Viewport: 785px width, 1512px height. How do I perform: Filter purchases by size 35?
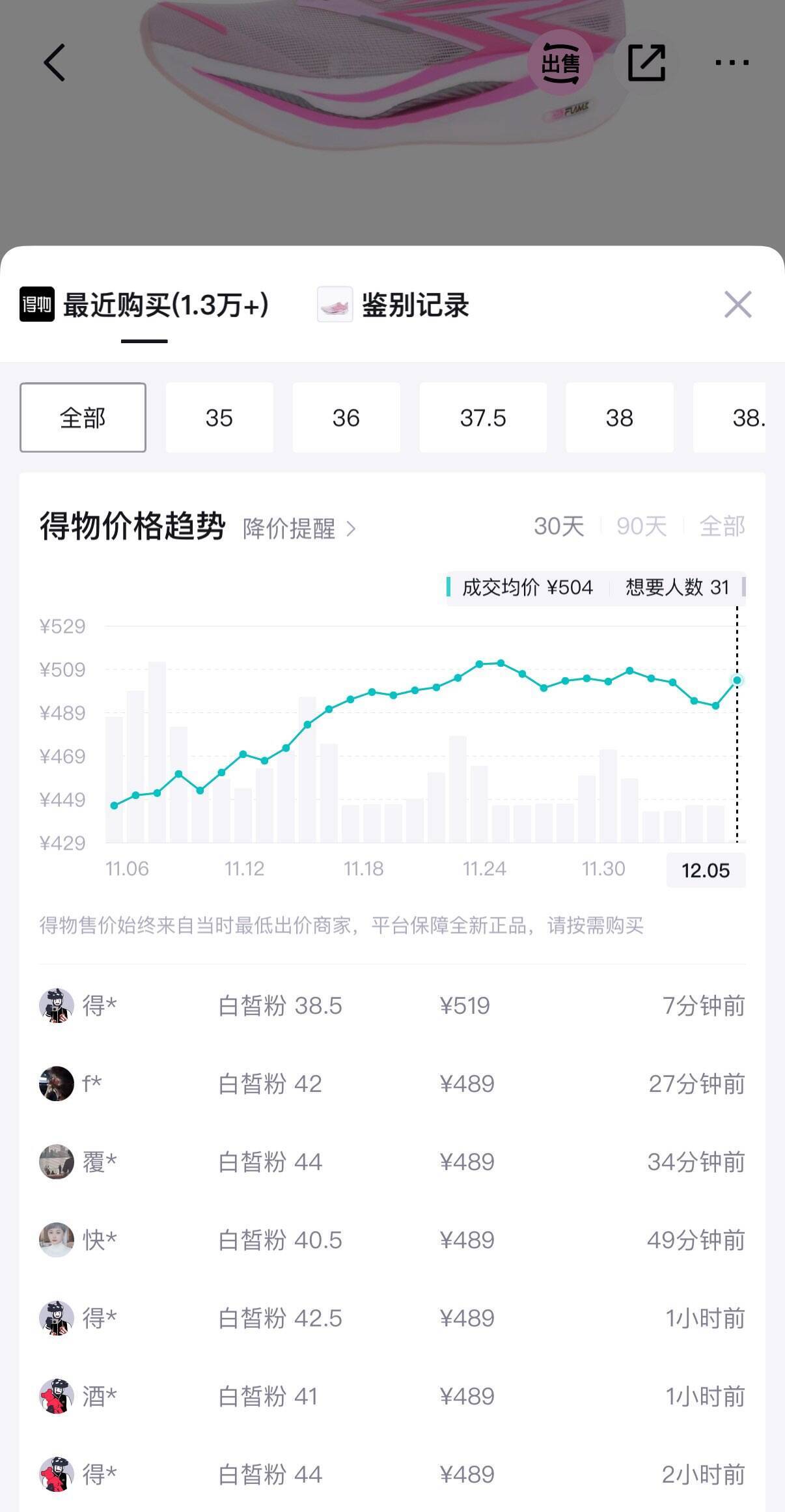point(219,417)
